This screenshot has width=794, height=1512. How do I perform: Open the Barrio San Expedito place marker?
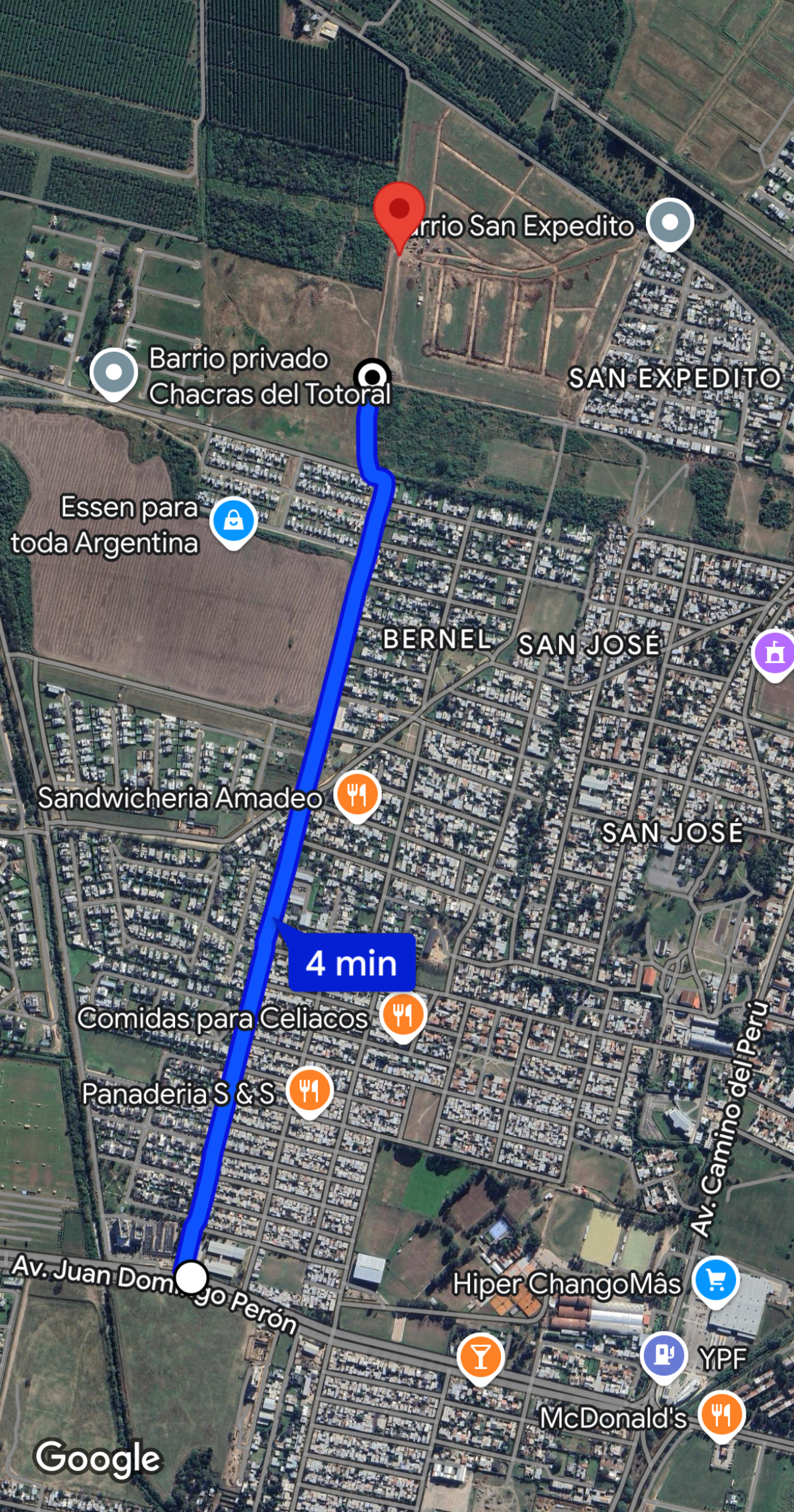coord(669,223)
